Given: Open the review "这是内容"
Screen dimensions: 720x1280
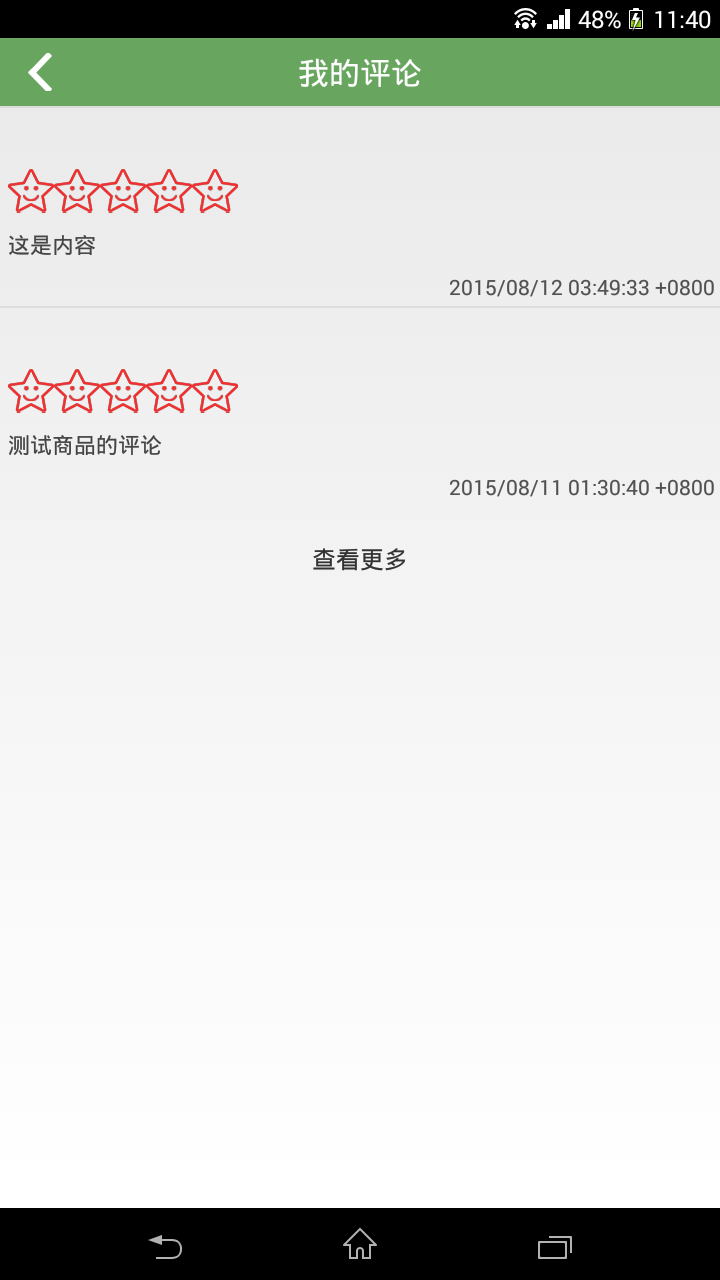Looking at the screenshot, I should pyautogui.click(x=360, y=207).
